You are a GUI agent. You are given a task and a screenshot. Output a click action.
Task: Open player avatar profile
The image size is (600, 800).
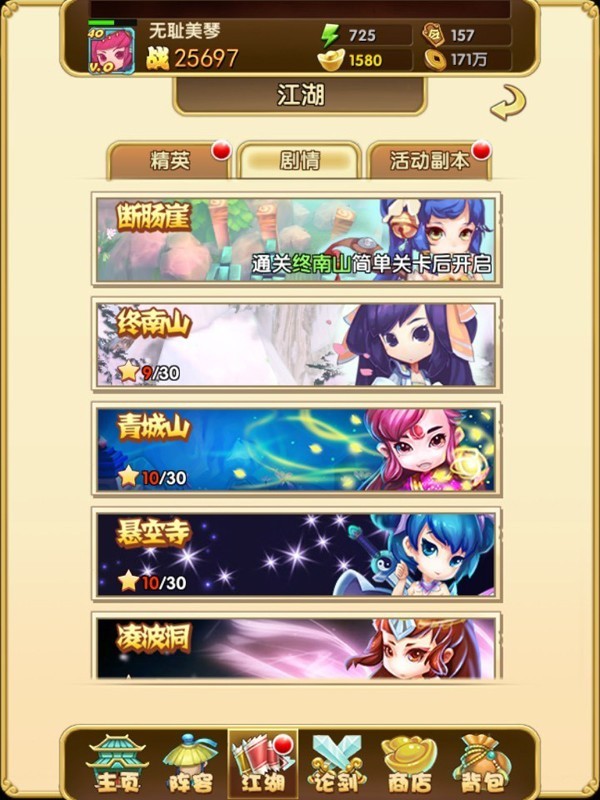(x=112, y=49)
